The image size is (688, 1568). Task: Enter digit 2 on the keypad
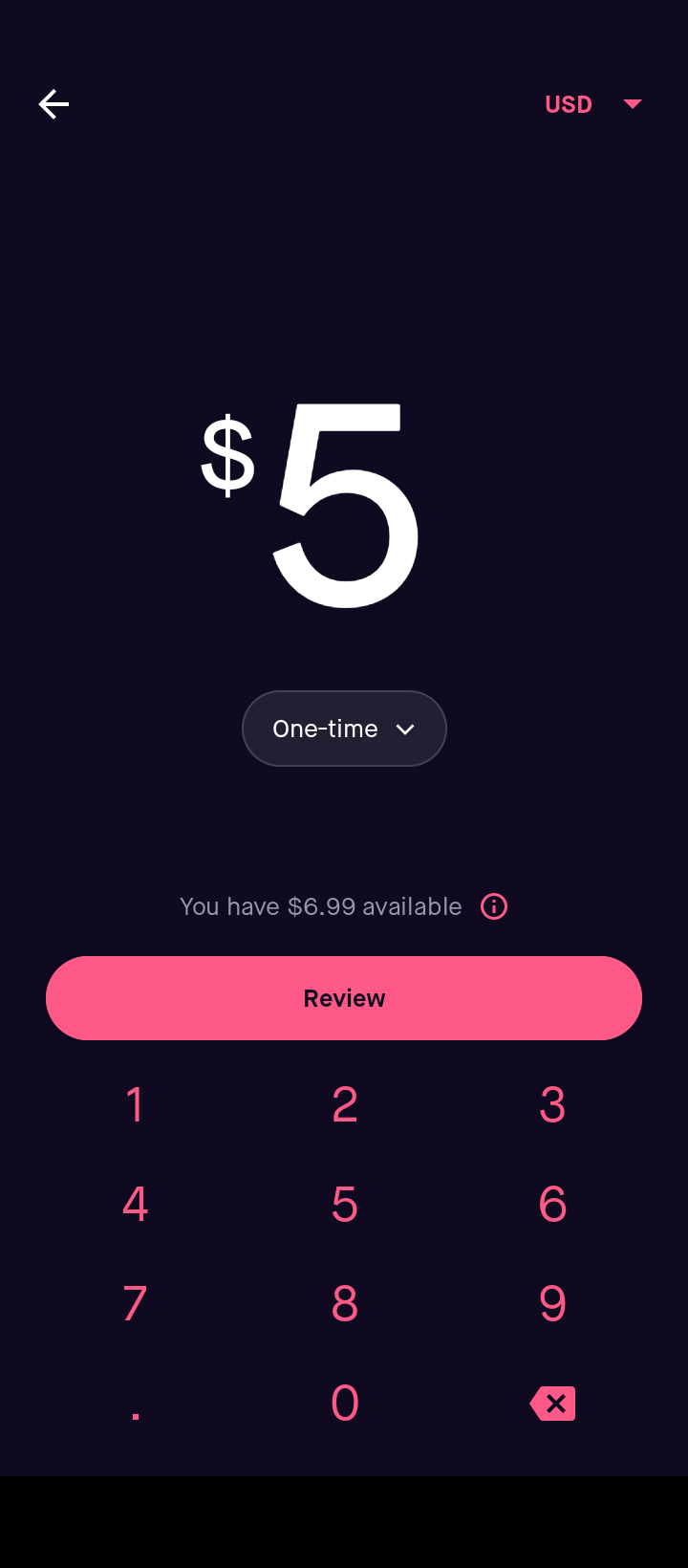344,1105
